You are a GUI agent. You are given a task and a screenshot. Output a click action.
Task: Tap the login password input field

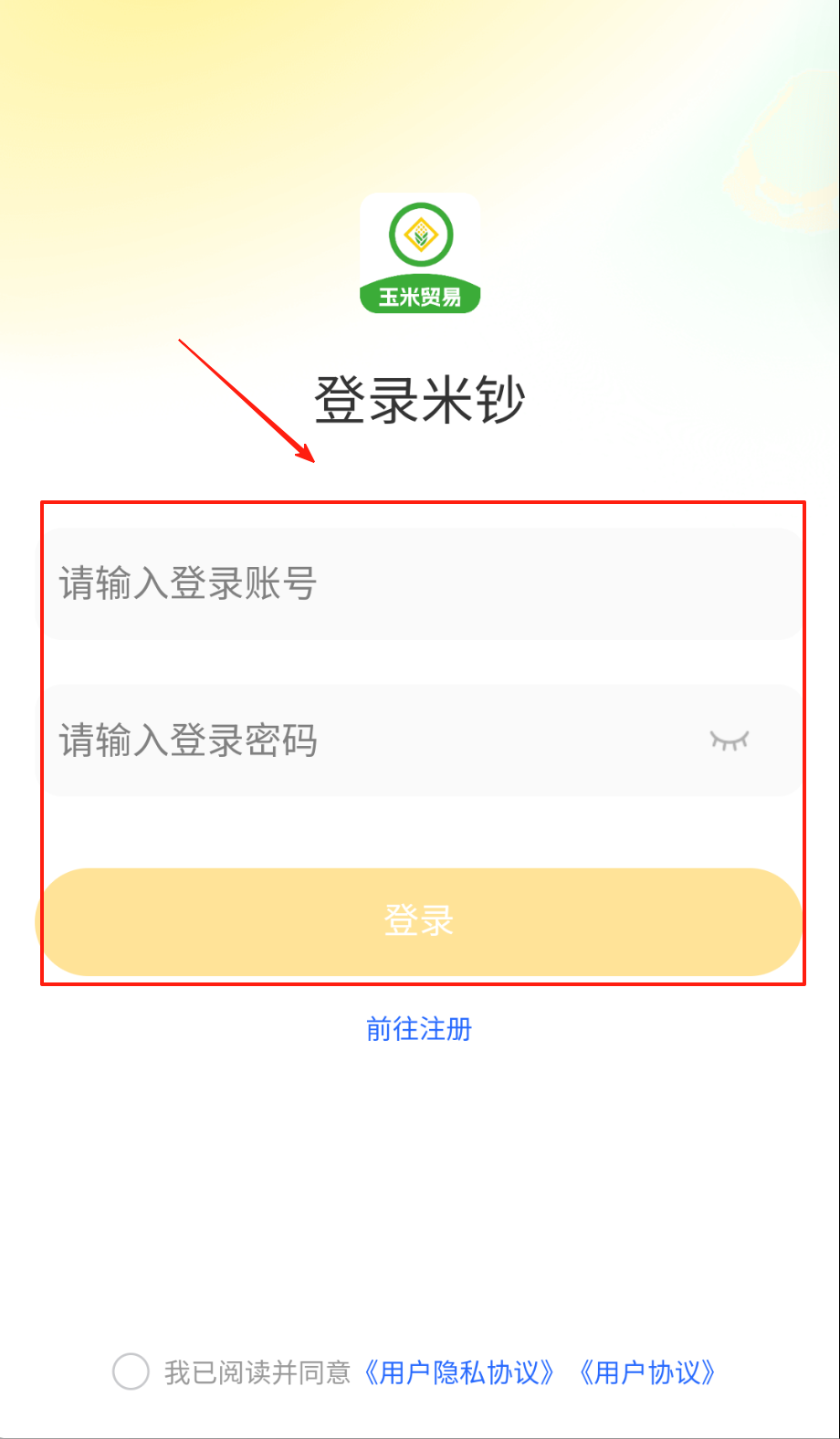click(365, 741)
